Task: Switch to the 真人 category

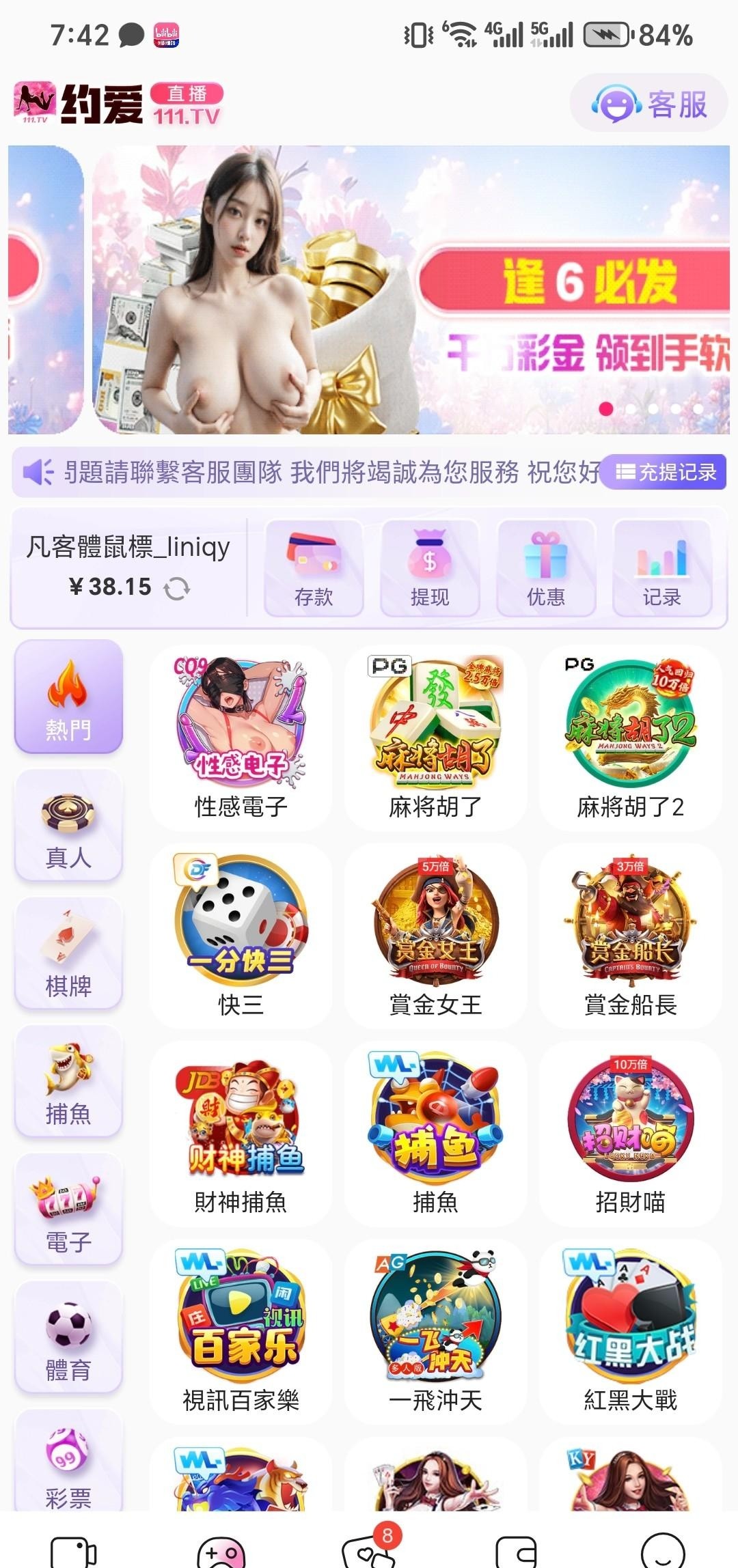Action: click(68, 825)
